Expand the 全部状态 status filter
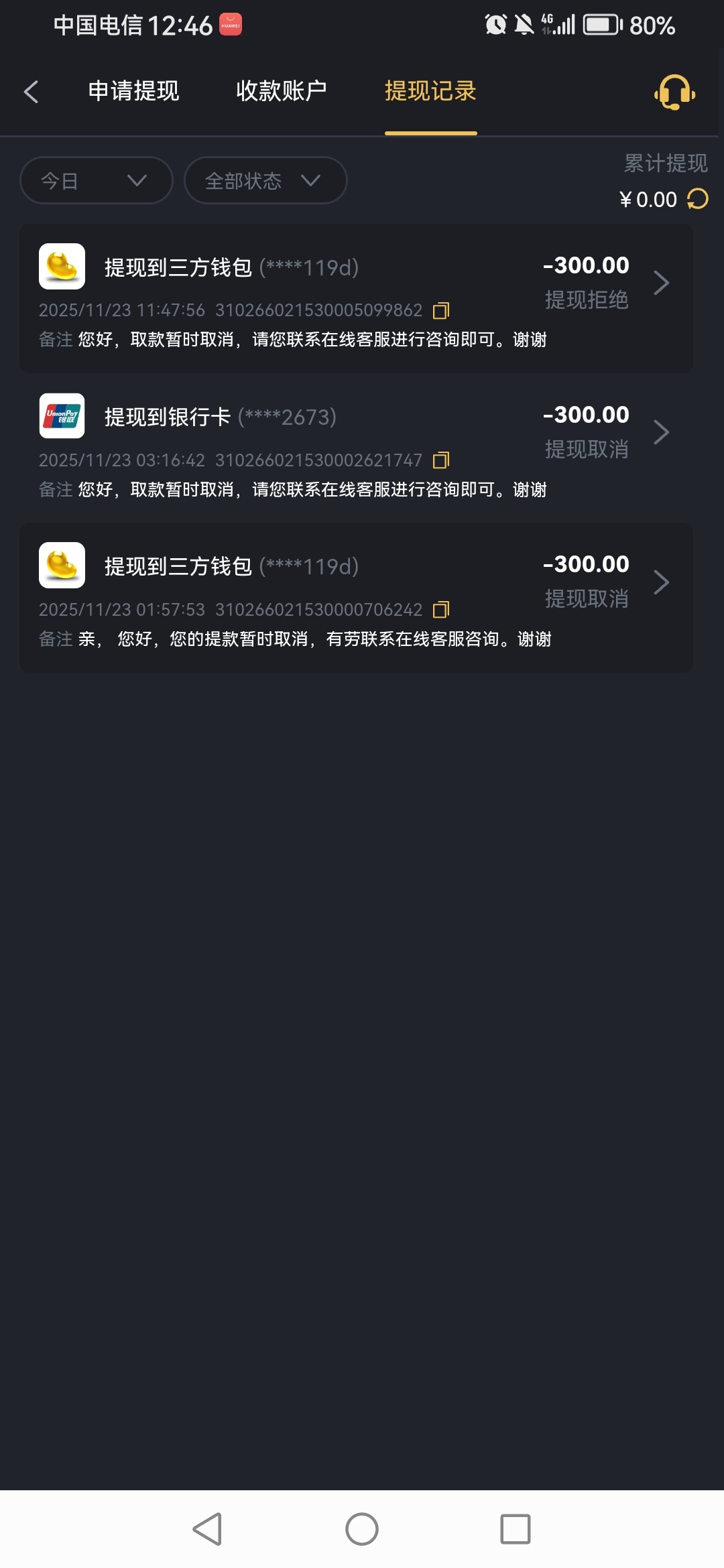Viewport: 724px width, 1568px height. coord(265,180)
